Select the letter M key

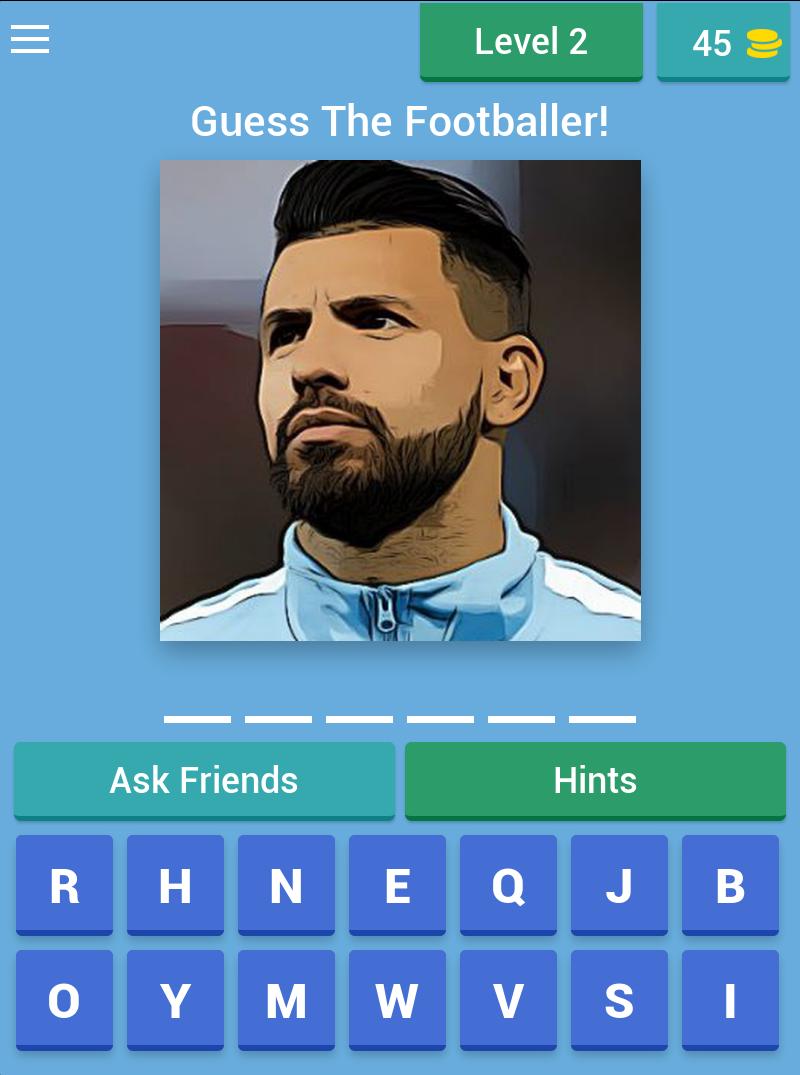tap(286, 999)
